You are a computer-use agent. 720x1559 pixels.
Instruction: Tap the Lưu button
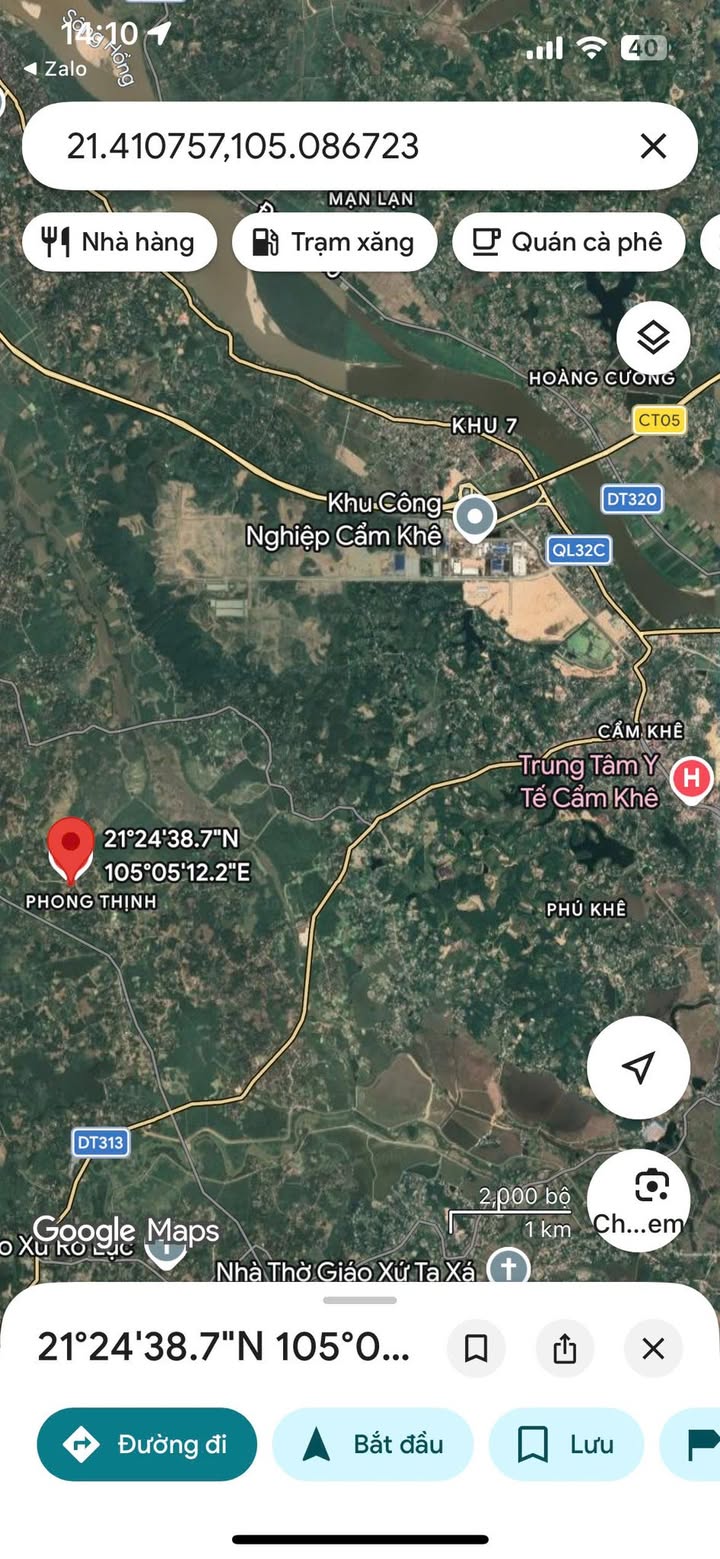pos(565,1444)
